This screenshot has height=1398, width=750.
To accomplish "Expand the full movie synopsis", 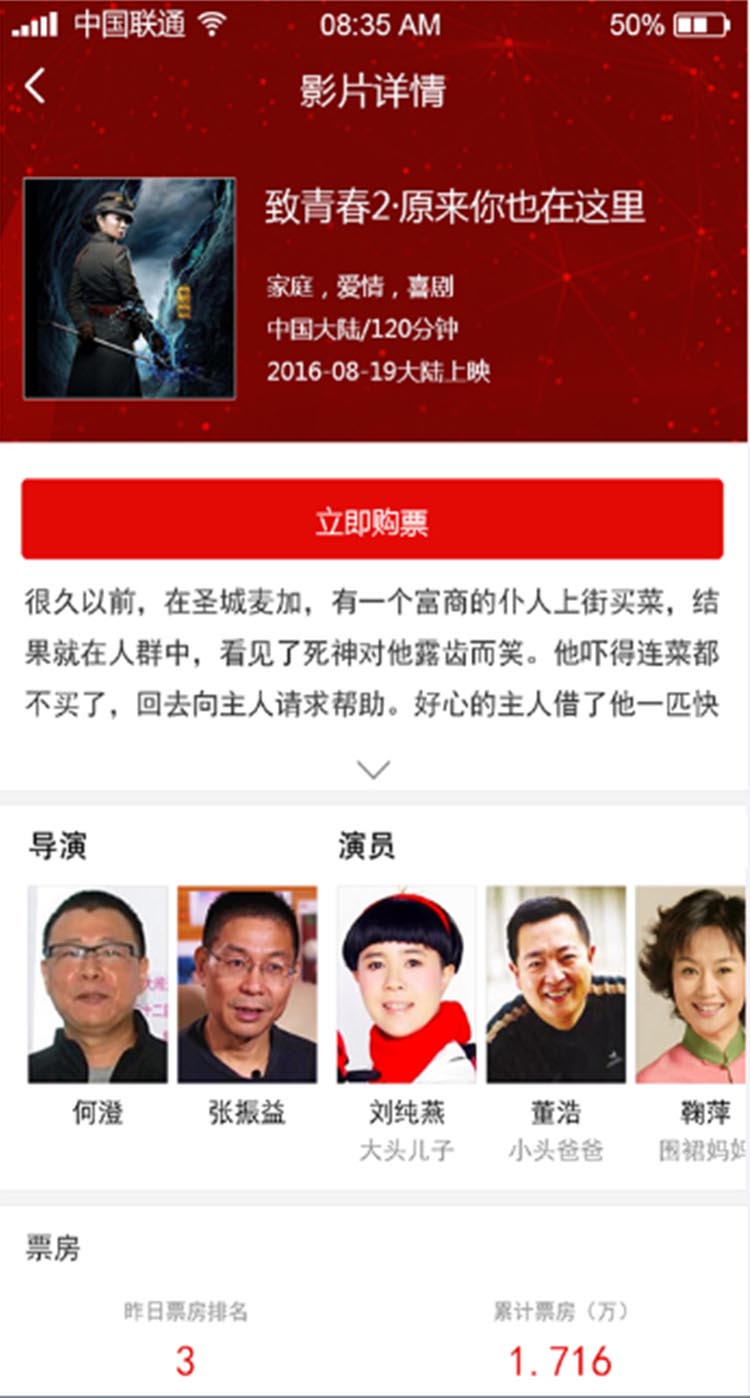I will click(374, 769).
